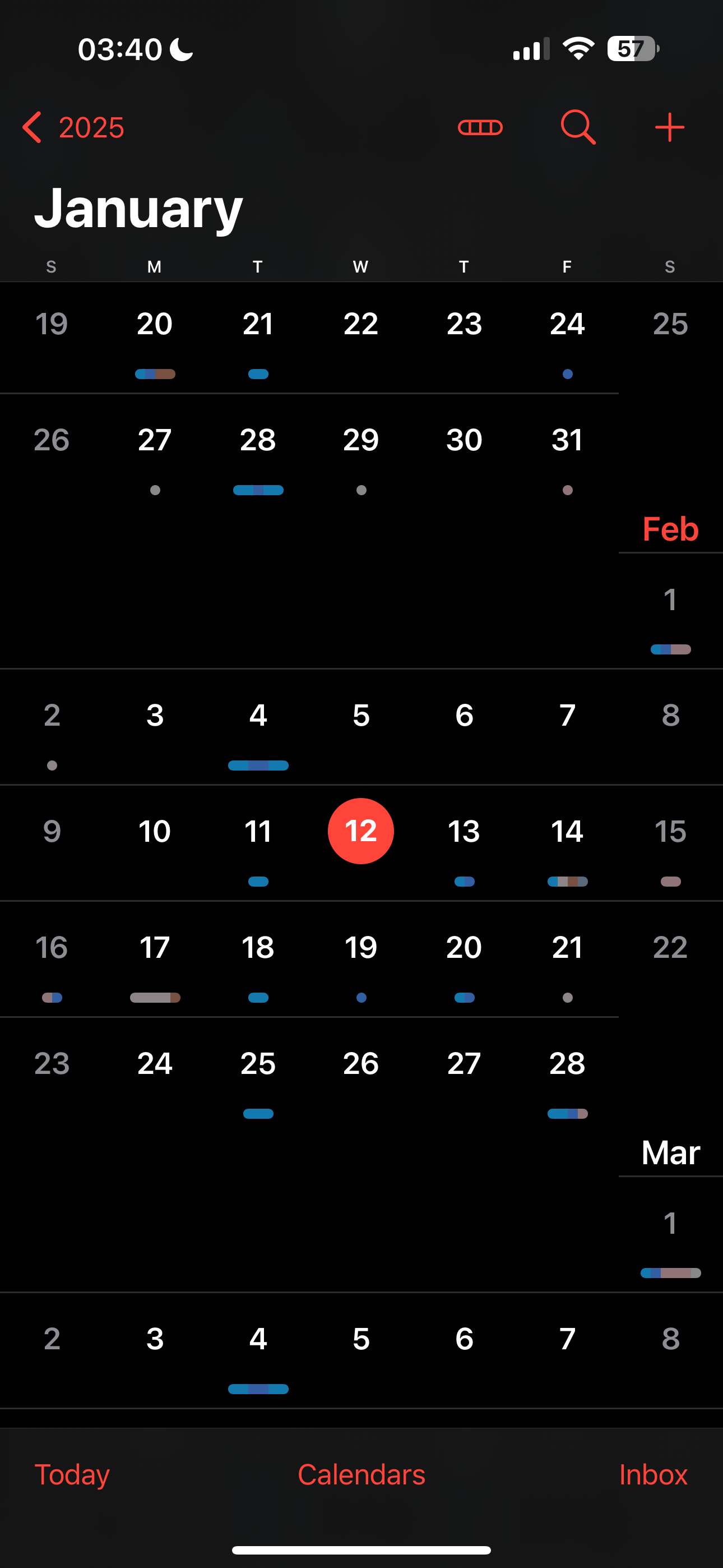
Task: Open the Mar month label
Action: tap(669, 1152)
